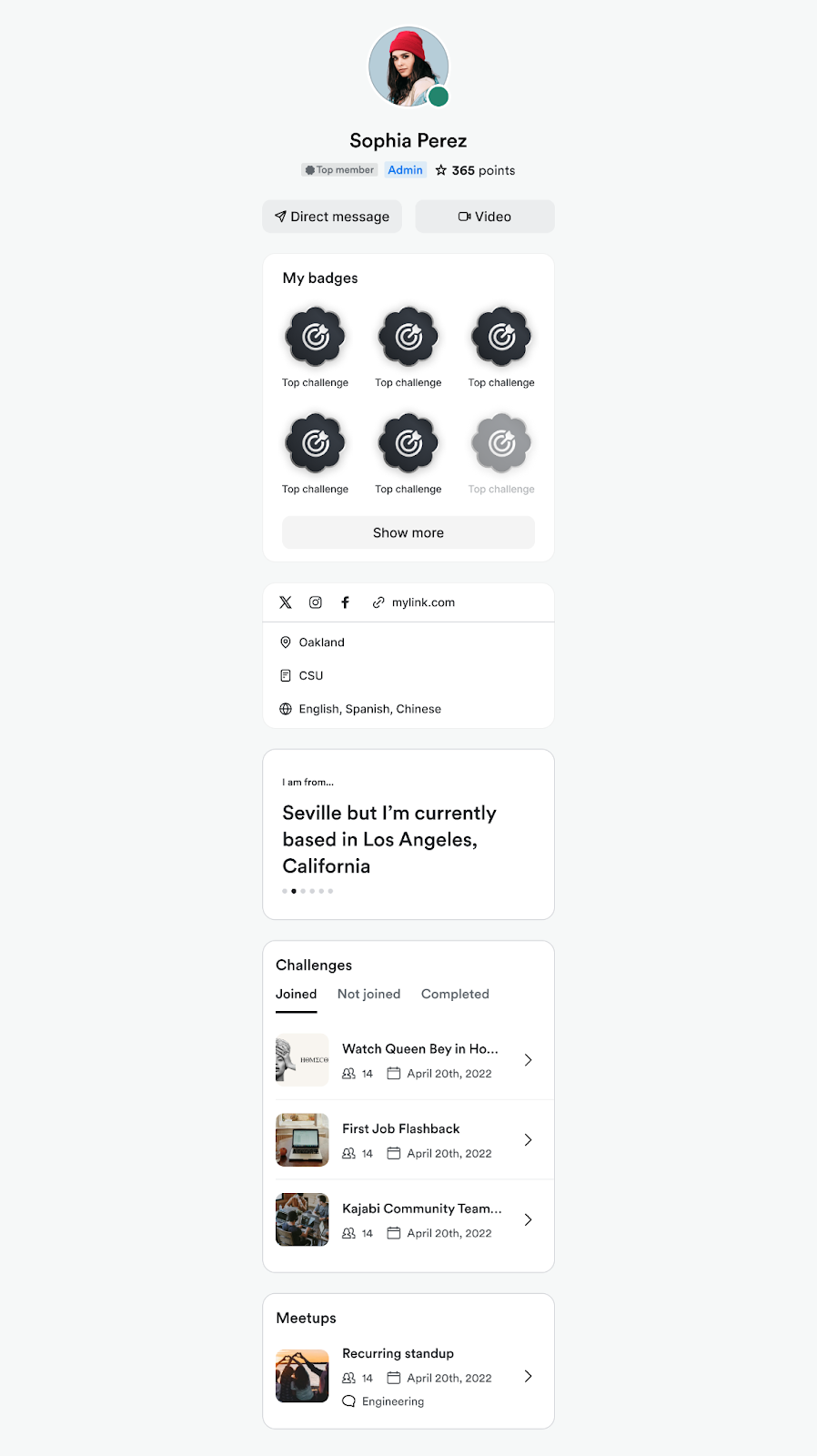Tap Sophia Perez's profile photo
Viewport: 817px width, 1456px height.
[x=408, y=67]
